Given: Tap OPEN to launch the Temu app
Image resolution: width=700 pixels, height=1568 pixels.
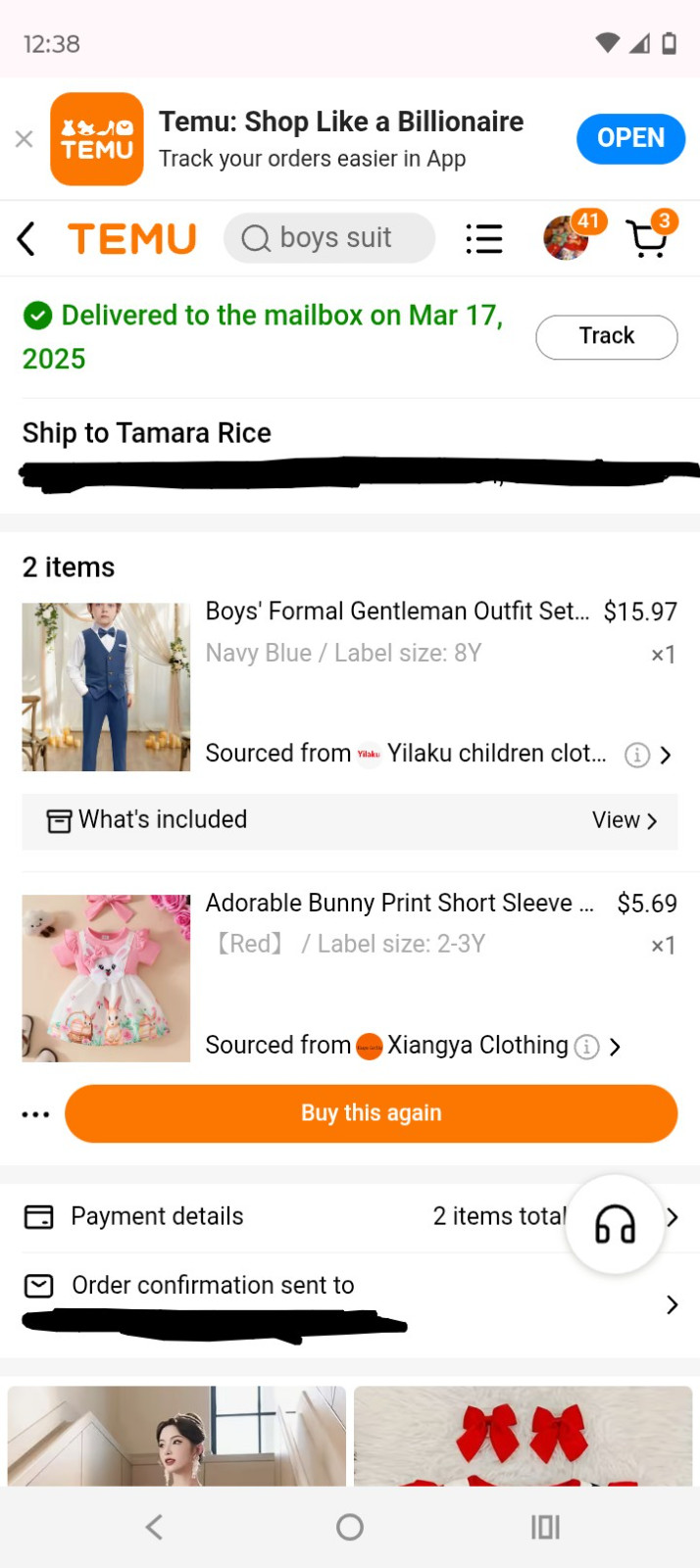Looking at the screenshot, I should point(629,138).
